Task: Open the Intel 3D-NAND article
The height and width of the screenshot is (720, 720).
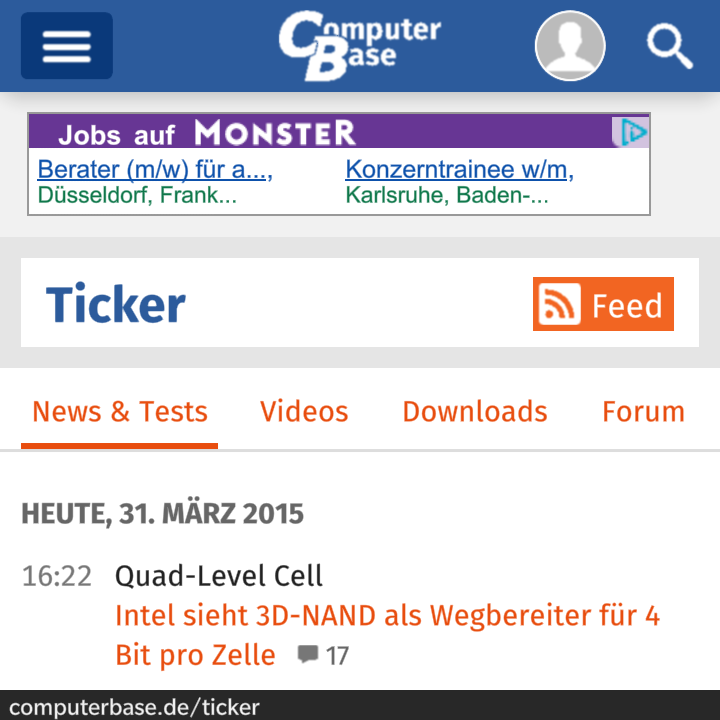Action: click(387, 616)
